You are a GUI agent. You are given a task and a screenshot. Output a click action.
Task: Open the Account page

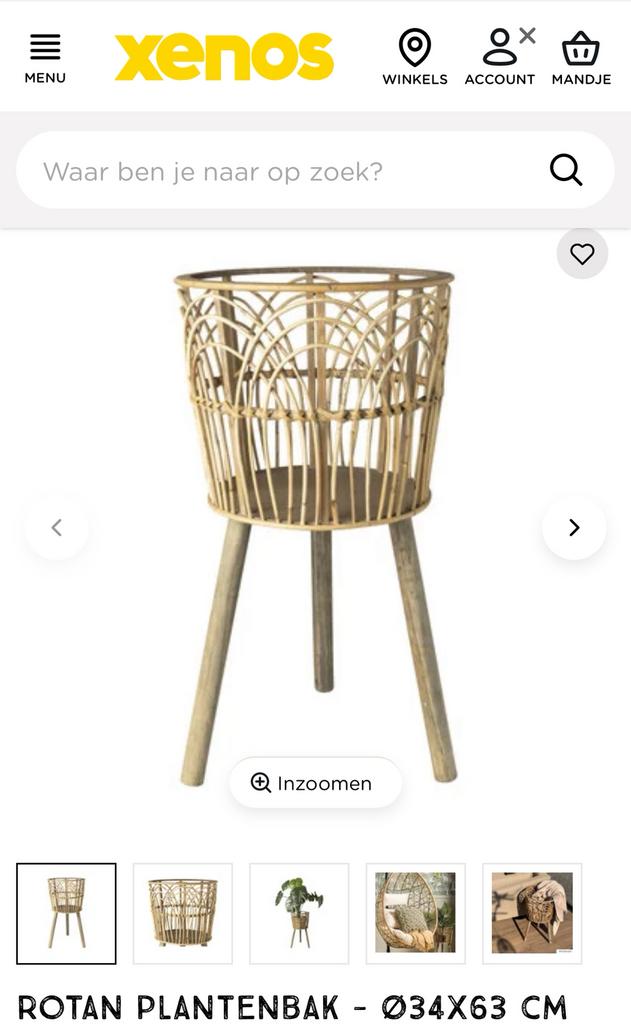click(x=500, y=58)
